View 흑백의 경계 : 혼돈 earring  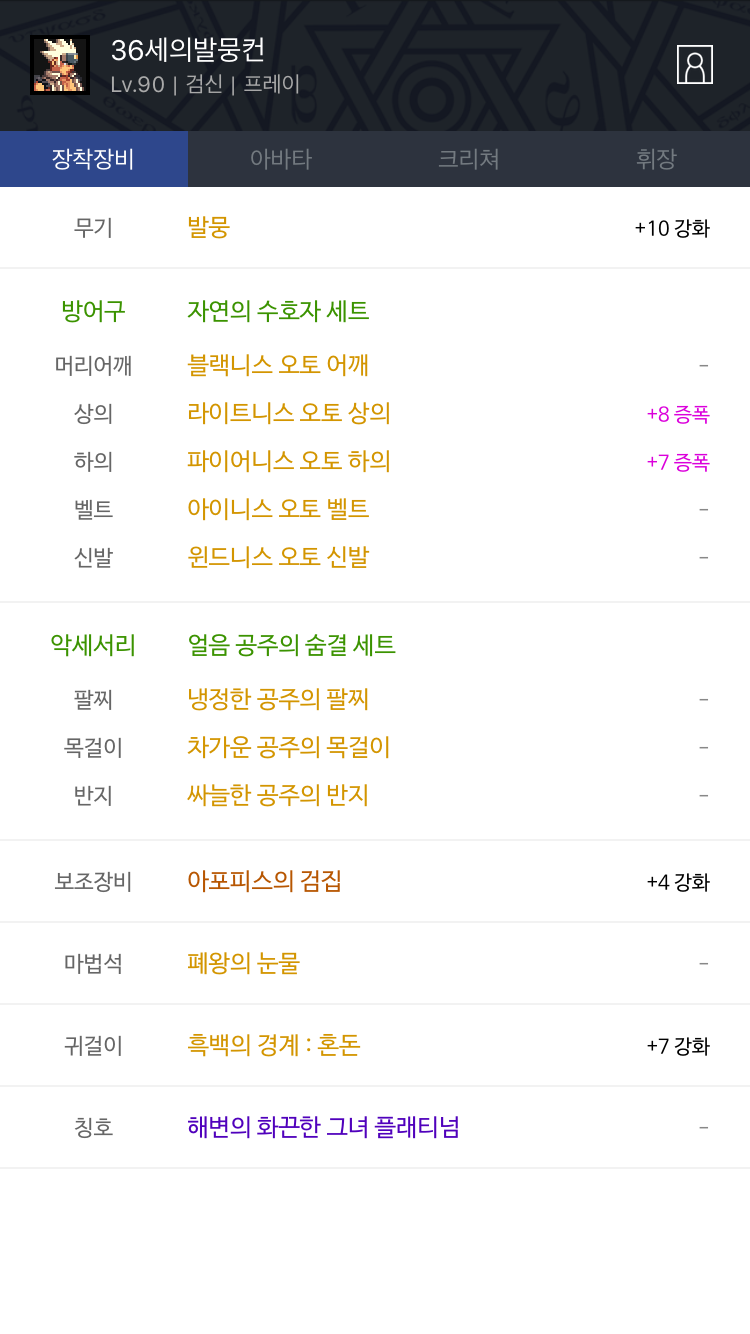[273, 1046]
